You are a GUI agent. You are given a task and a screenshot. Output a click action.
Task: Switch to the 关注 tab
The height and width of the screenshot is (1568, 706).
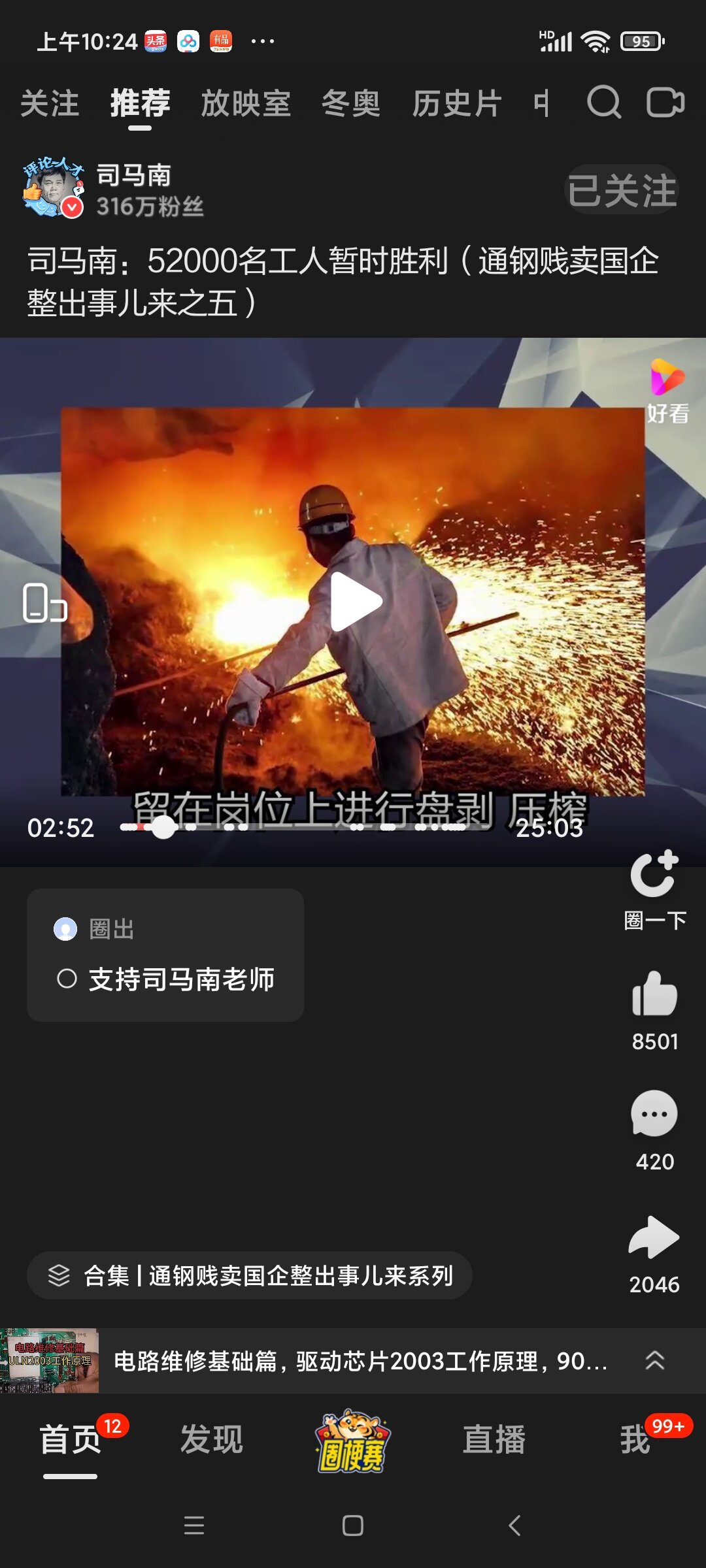pos(50,104)
